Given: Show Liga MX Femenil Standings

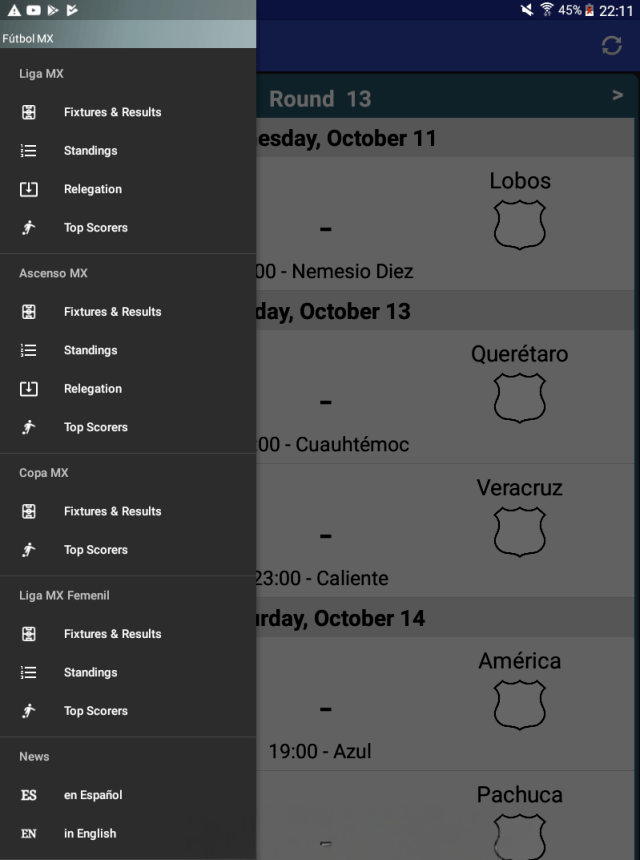Looking at the screenshot, I should click(x=90, y=673).
